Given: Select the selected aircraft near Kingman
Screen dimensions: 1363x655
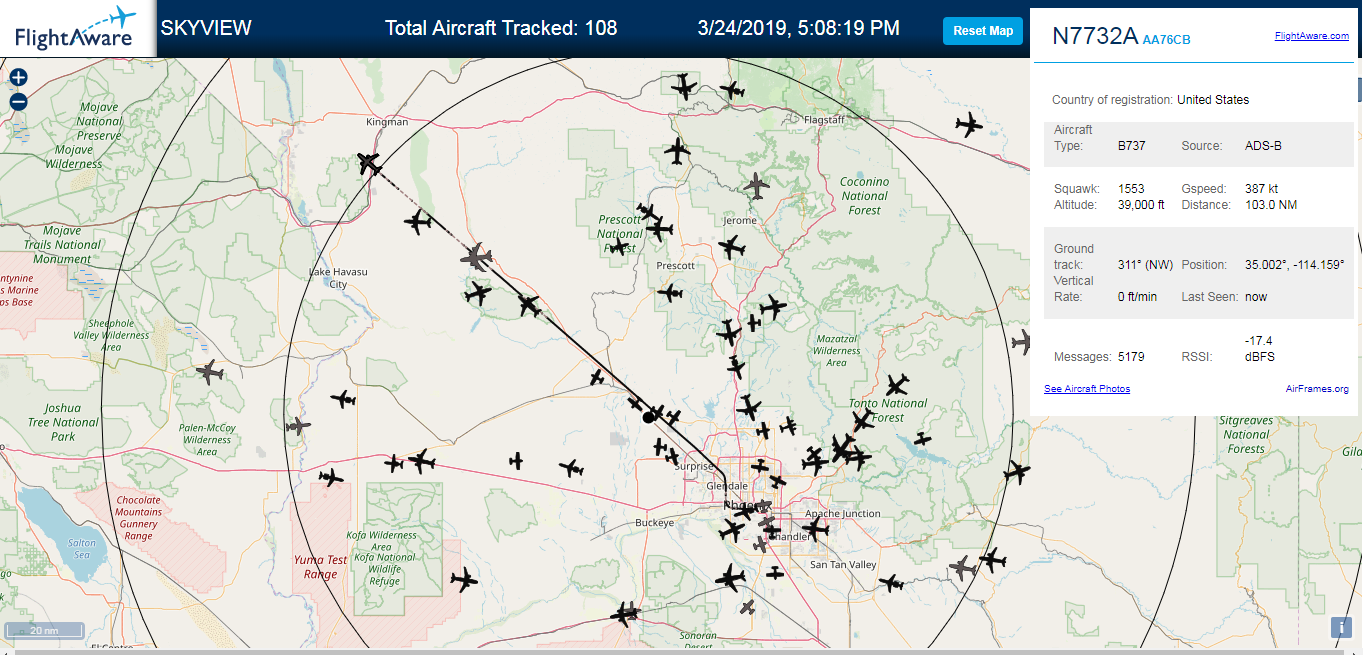Looking at the screenshot, I should [x=368, y=163].
